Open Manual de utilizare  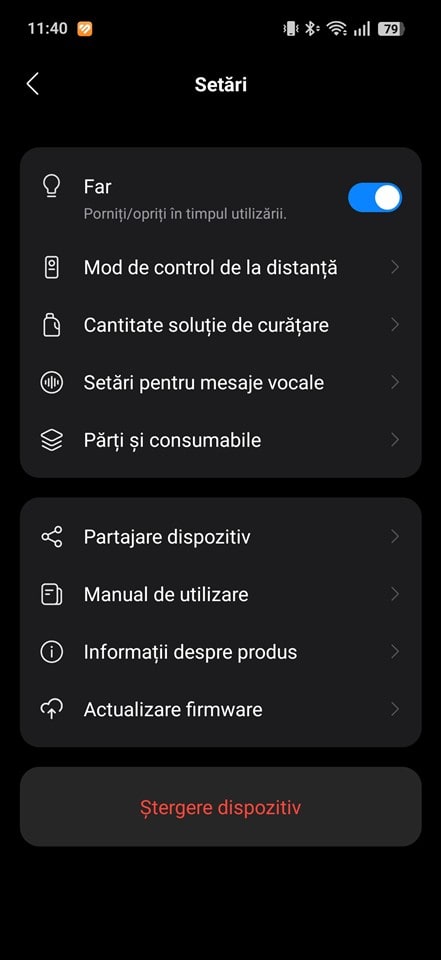220,594
